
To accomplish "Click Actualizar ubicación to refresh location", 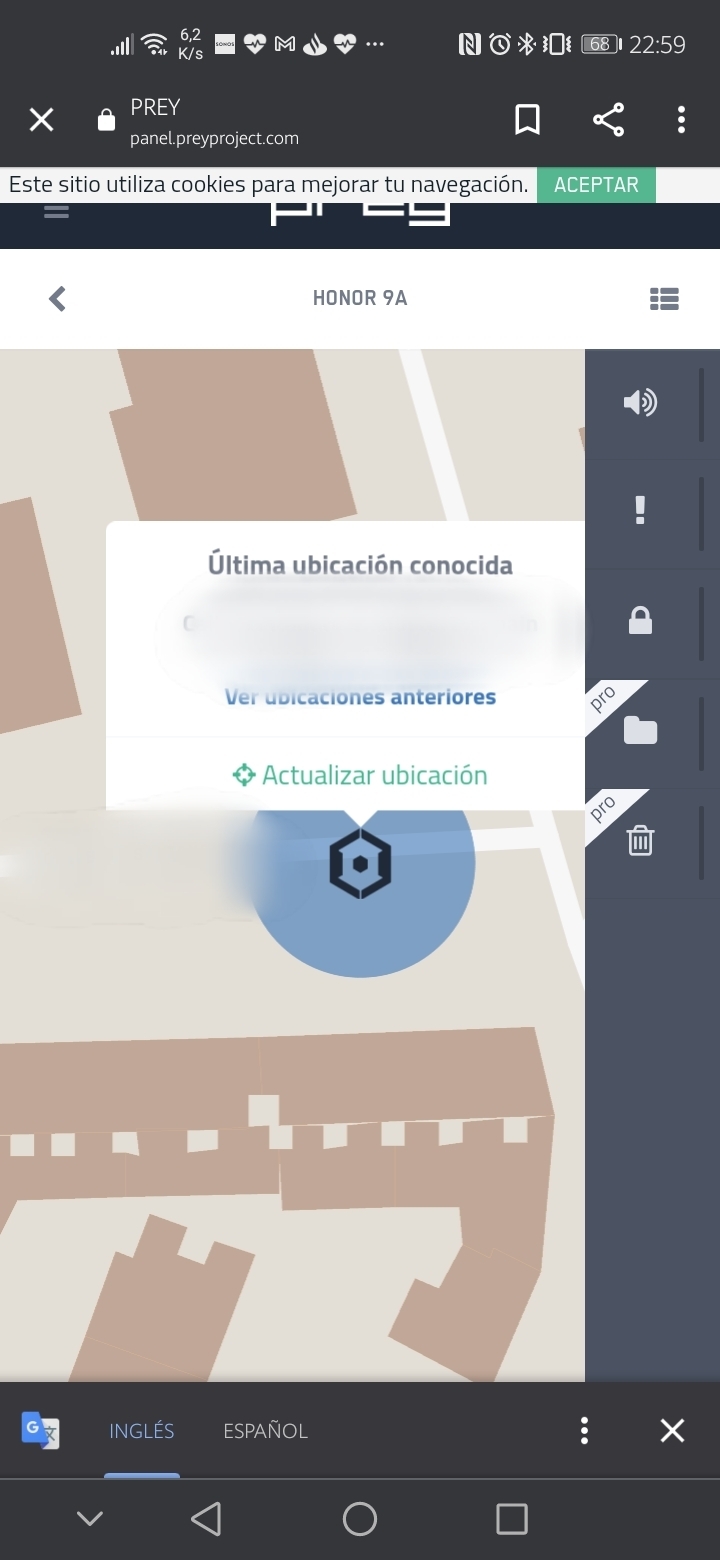I will (x=359, y=774).
